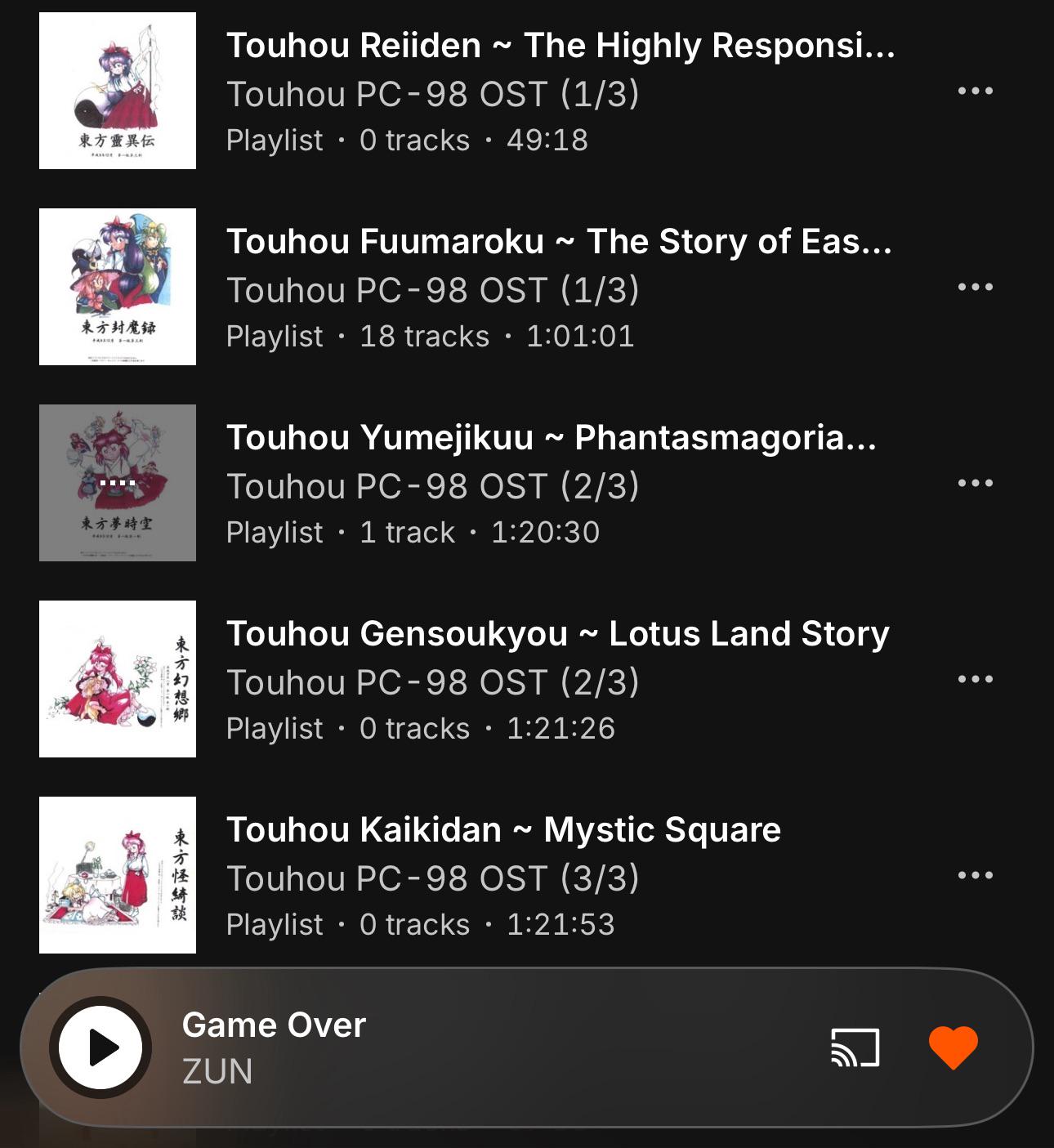
Task: Cast playback to another device
Action: coord(855,1047)
